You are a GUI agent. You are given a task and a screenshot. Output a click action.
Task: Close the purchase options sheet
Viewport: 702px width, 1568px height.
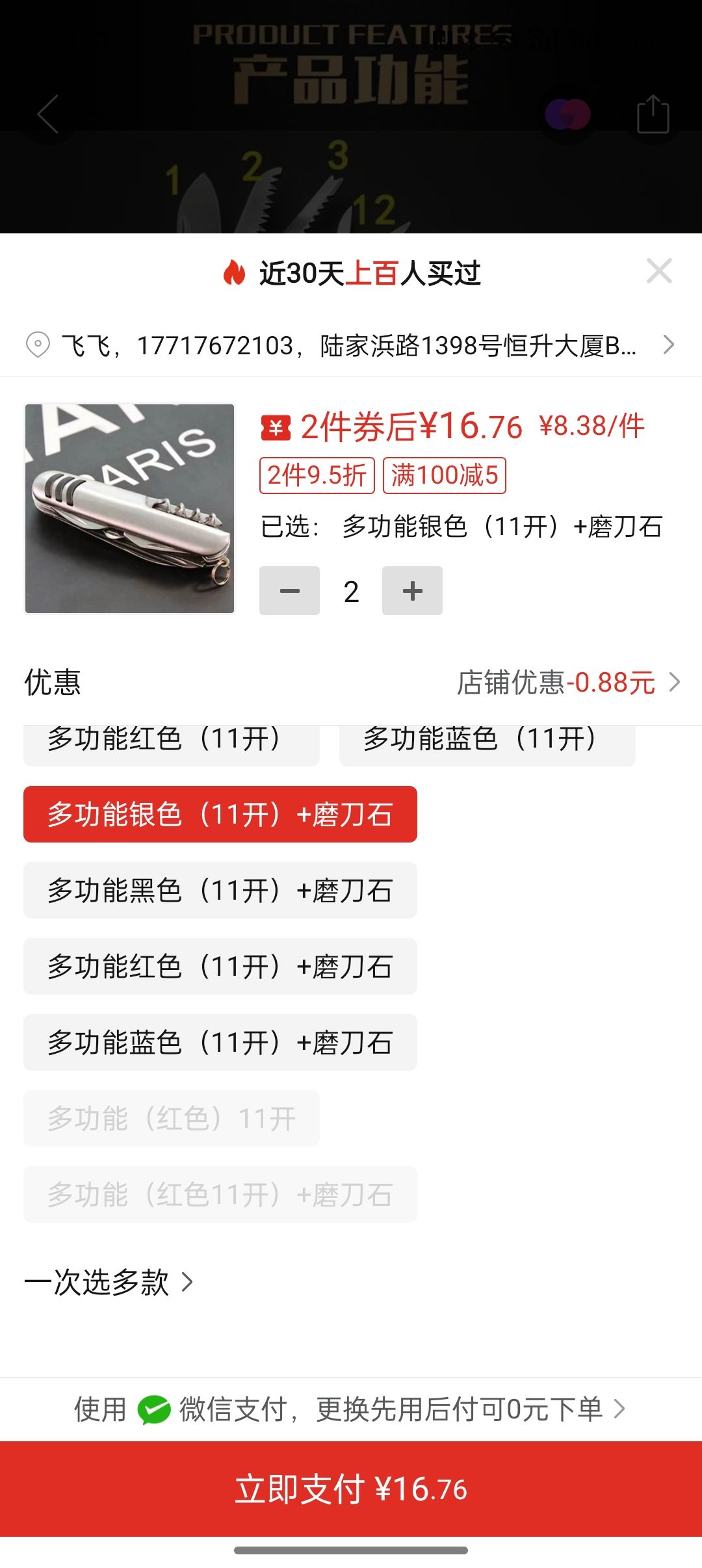659,271
